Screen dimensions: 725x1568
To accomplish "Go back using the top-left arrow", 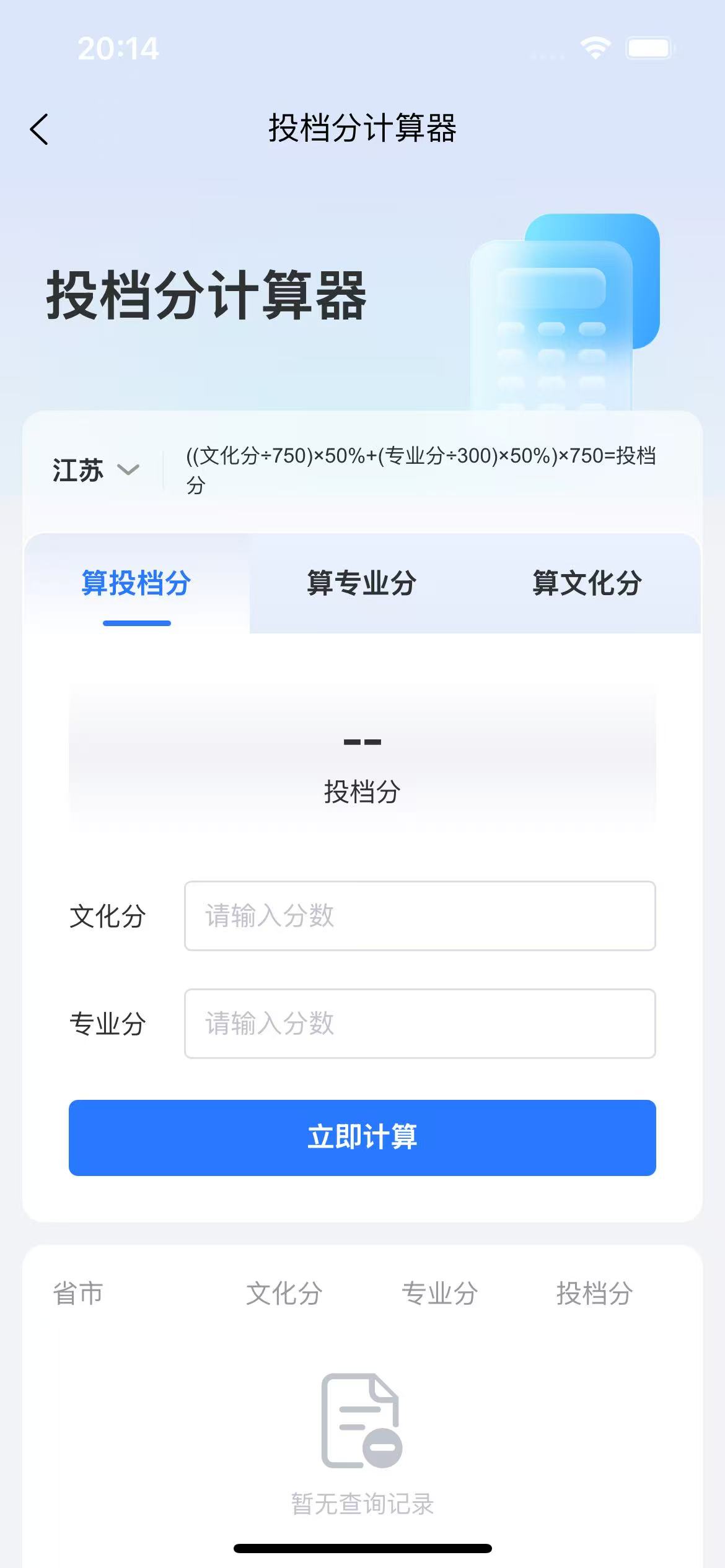I will (x=39, y=129).
